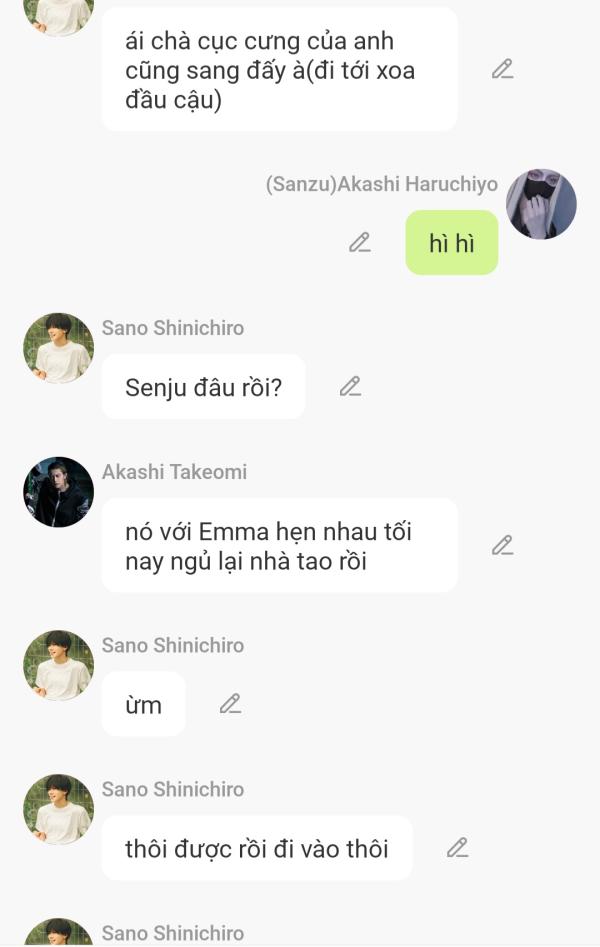Viewport: 600px width, 947px height.
Task: Open (Sanzu)Akashi Haruchiyo's avatar
Action: pyautogui.click(x=541, y=204)
